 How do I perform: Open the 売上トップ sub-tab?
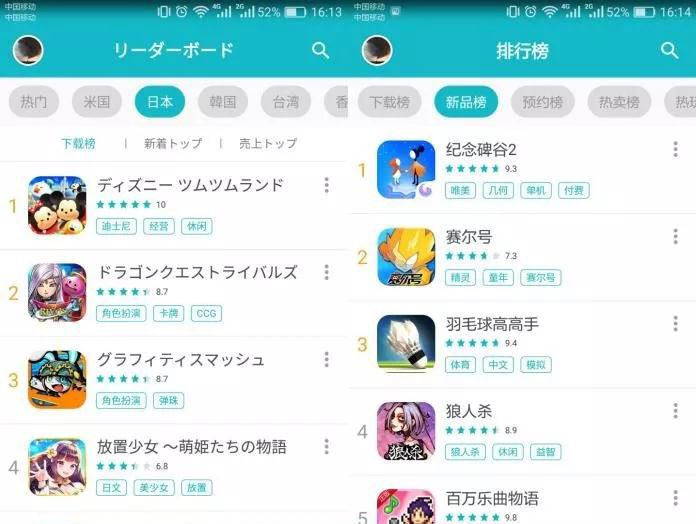(x=268, y=144)
